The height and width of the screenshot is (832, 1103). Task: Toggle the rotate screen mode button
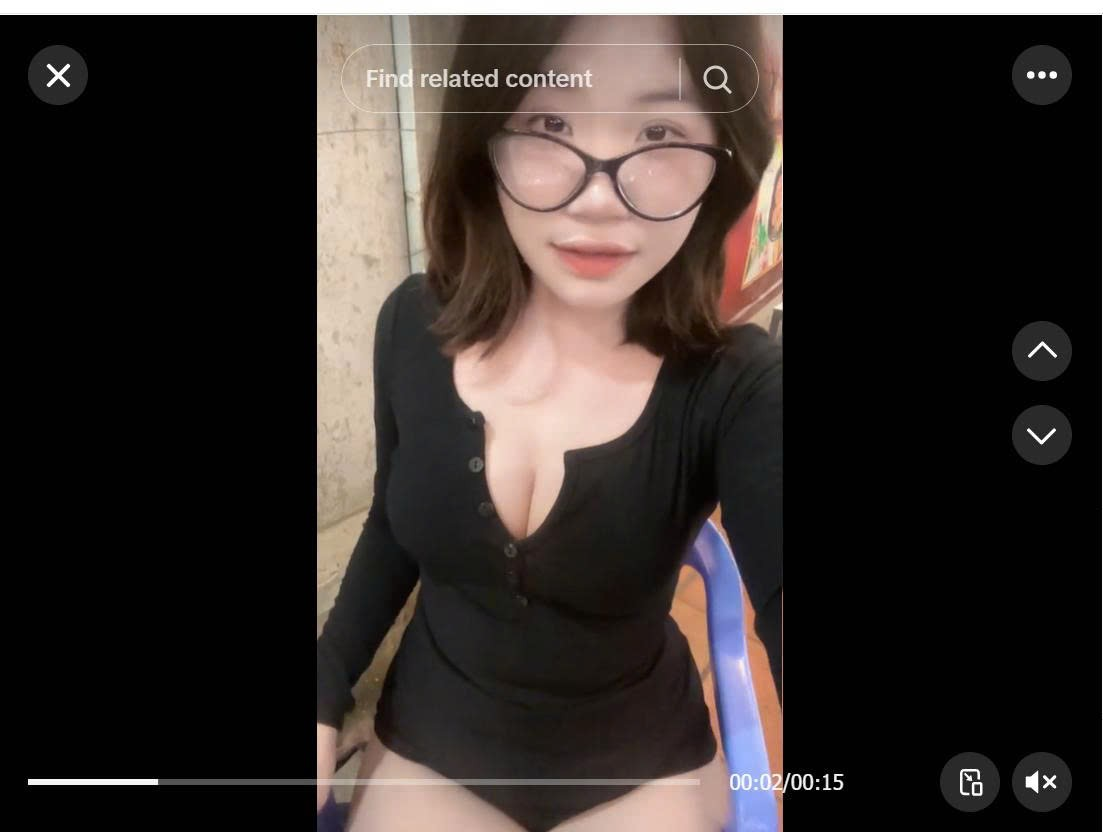pos(970,782)
